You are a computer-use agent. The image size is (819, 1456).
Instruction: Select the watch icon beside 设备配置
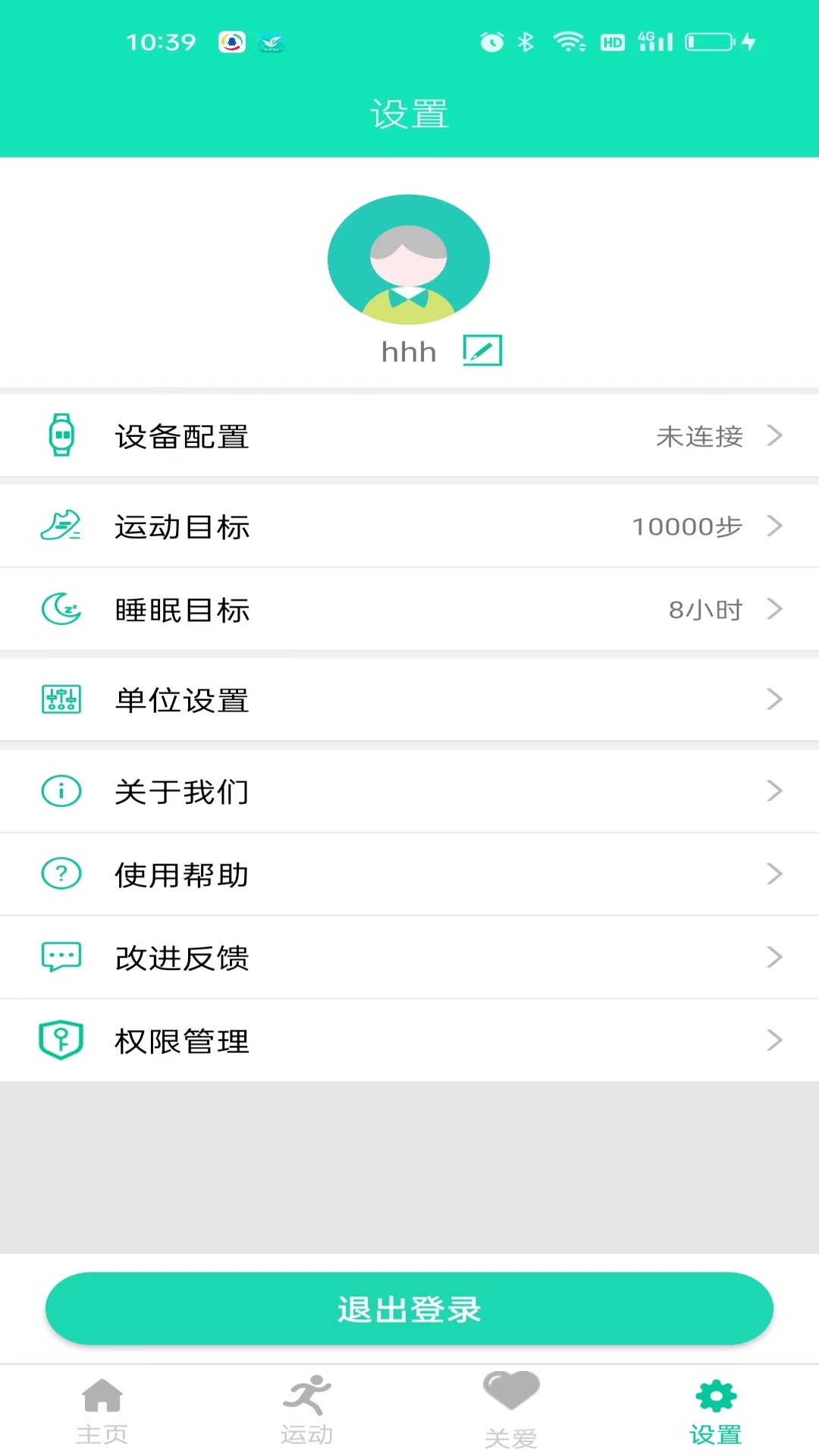[61, 437]
